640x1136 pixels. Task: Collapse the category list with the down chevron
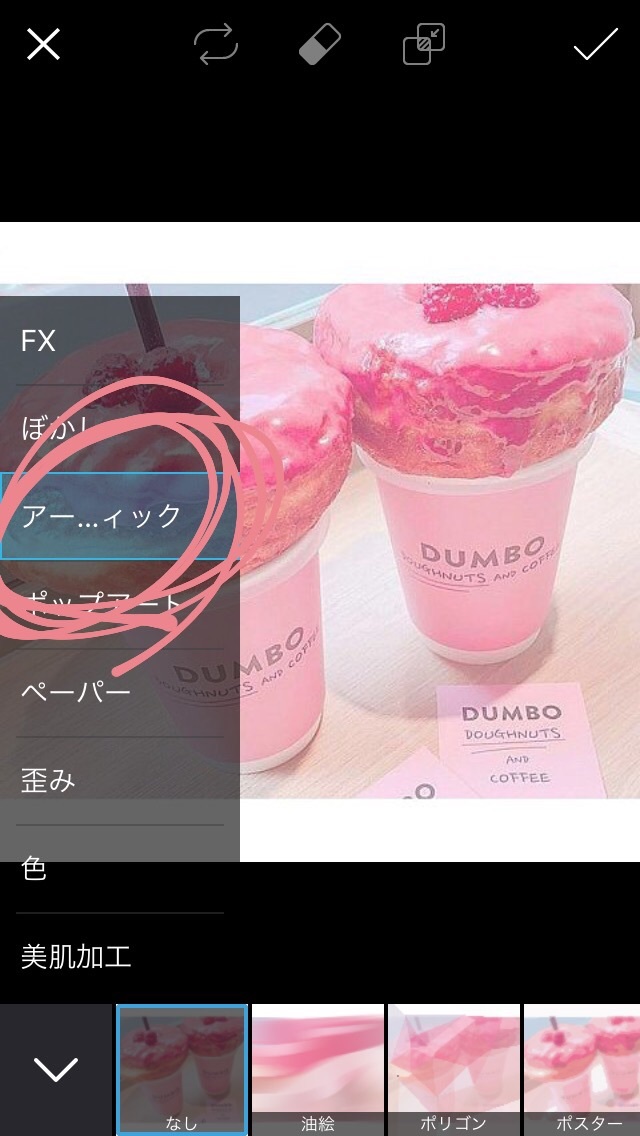pyautogui.click(x=56, y=1070)
